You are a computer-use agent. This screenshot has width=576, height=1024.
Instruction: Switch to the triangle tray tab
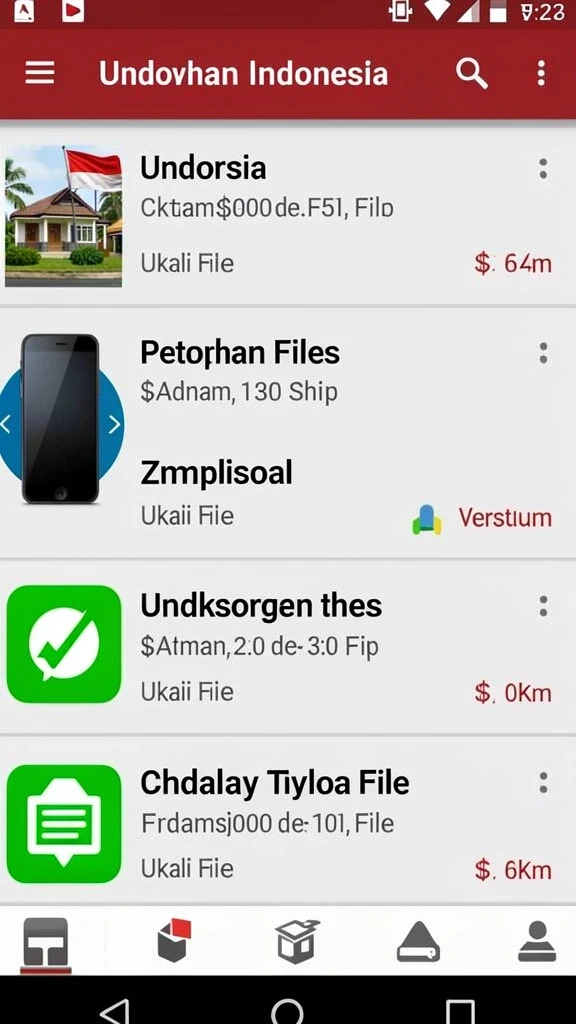click(418, 942)
